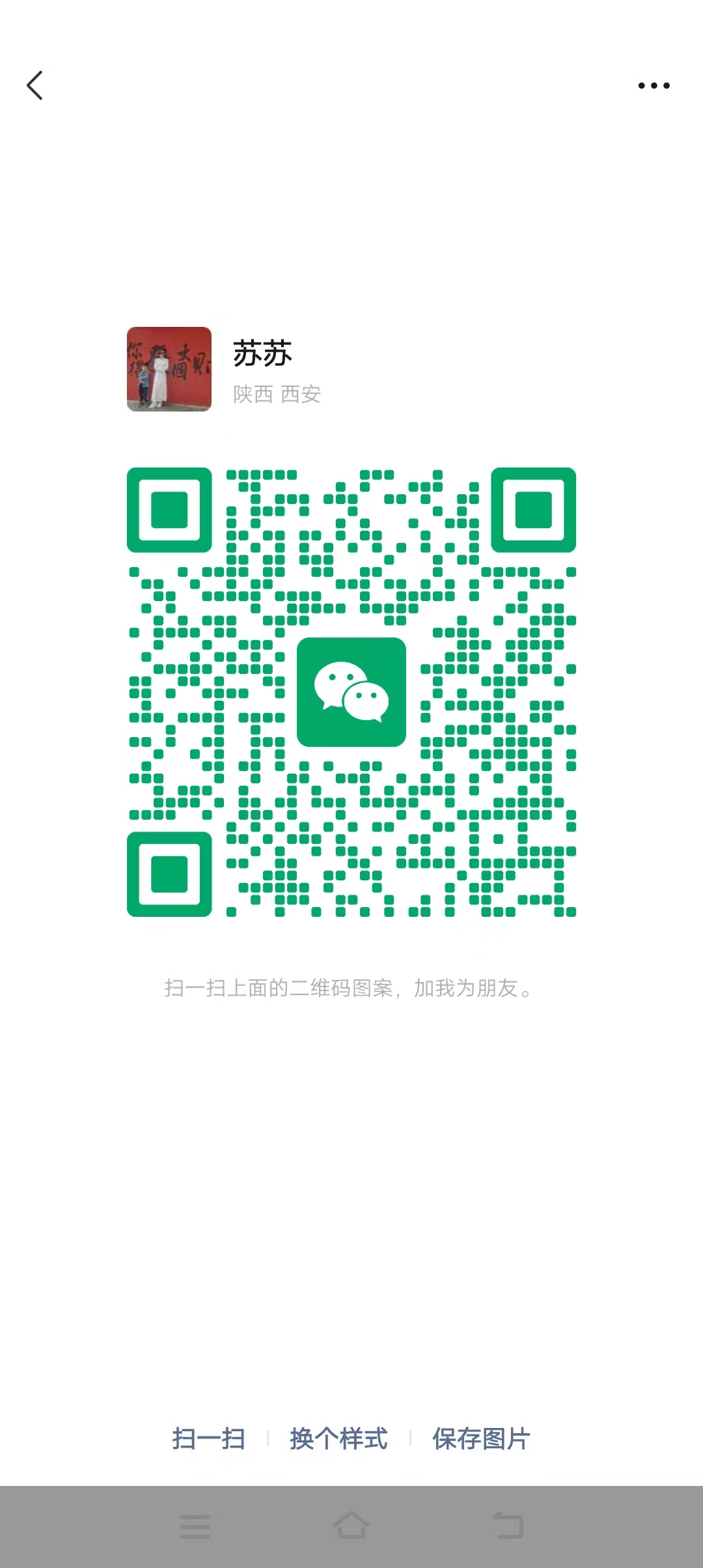Tap the bottom-left QR corner square
Image resolution: width=703 pixels, height=1568 pixels.
coord(170,874)
